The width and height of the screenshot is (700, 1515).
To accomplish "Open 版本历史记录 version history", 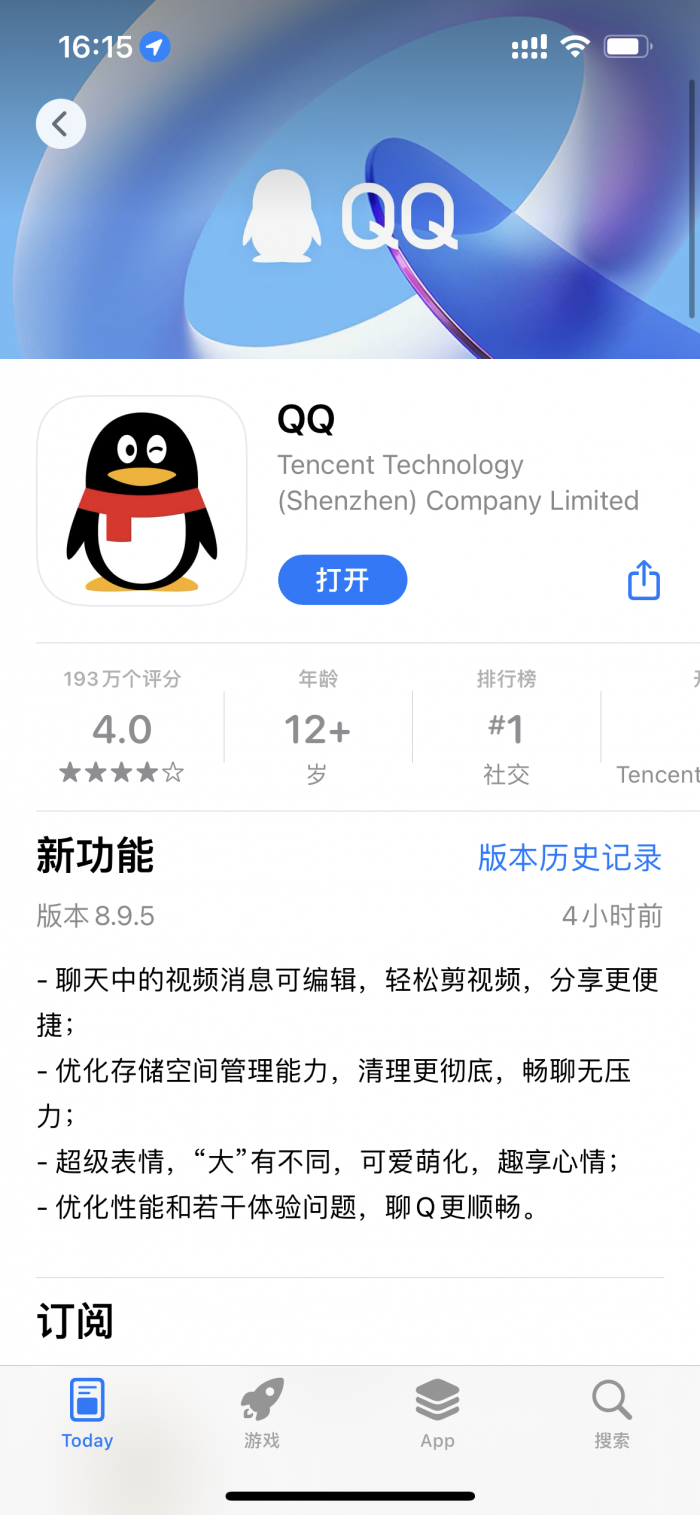I will pyautogui.click(x=570, y=857).
